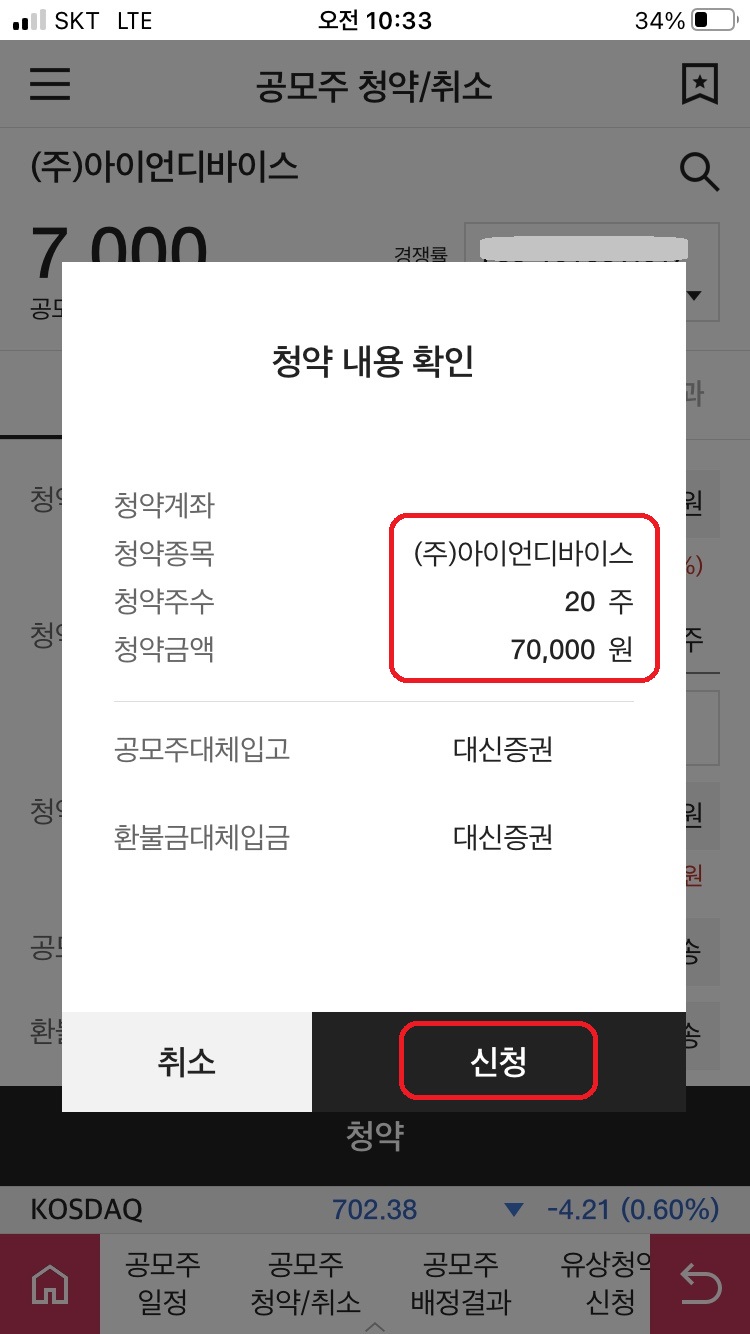
Task: Tap the home house icon in bottom bar
Action: pos(47,1283)
